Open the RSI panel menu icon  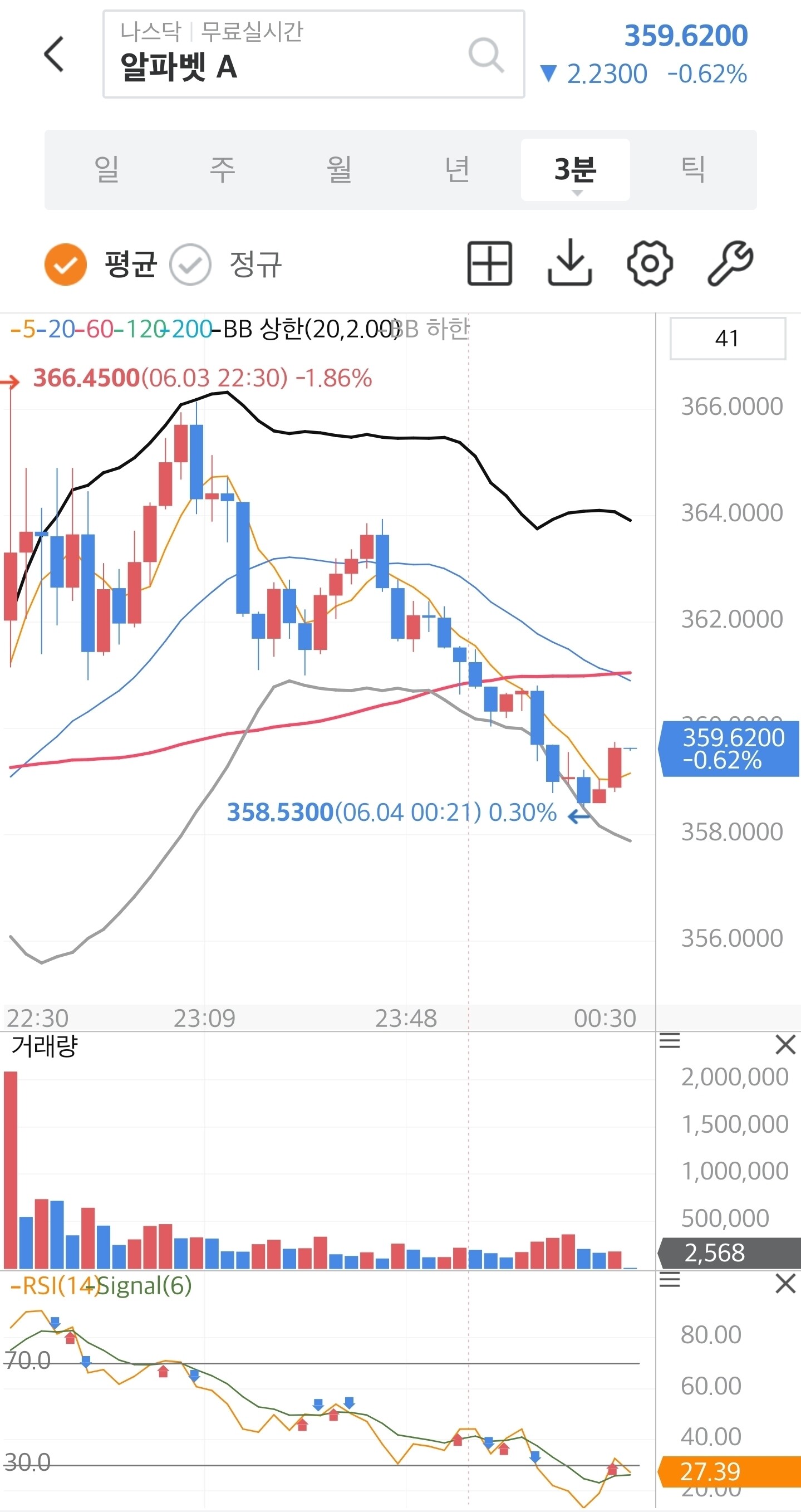pyautogui.click(x=670, y=1280)
